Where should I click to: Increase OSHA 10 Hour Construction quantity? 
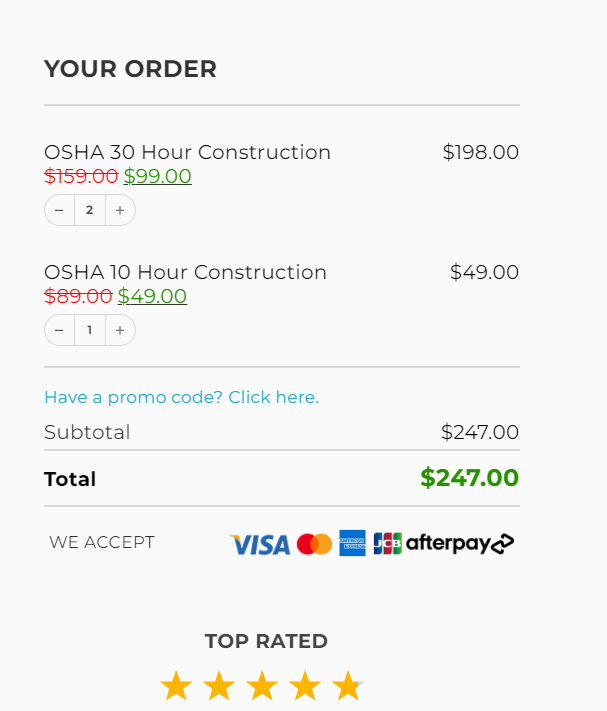pyautogui.click(x=120, y=330)
